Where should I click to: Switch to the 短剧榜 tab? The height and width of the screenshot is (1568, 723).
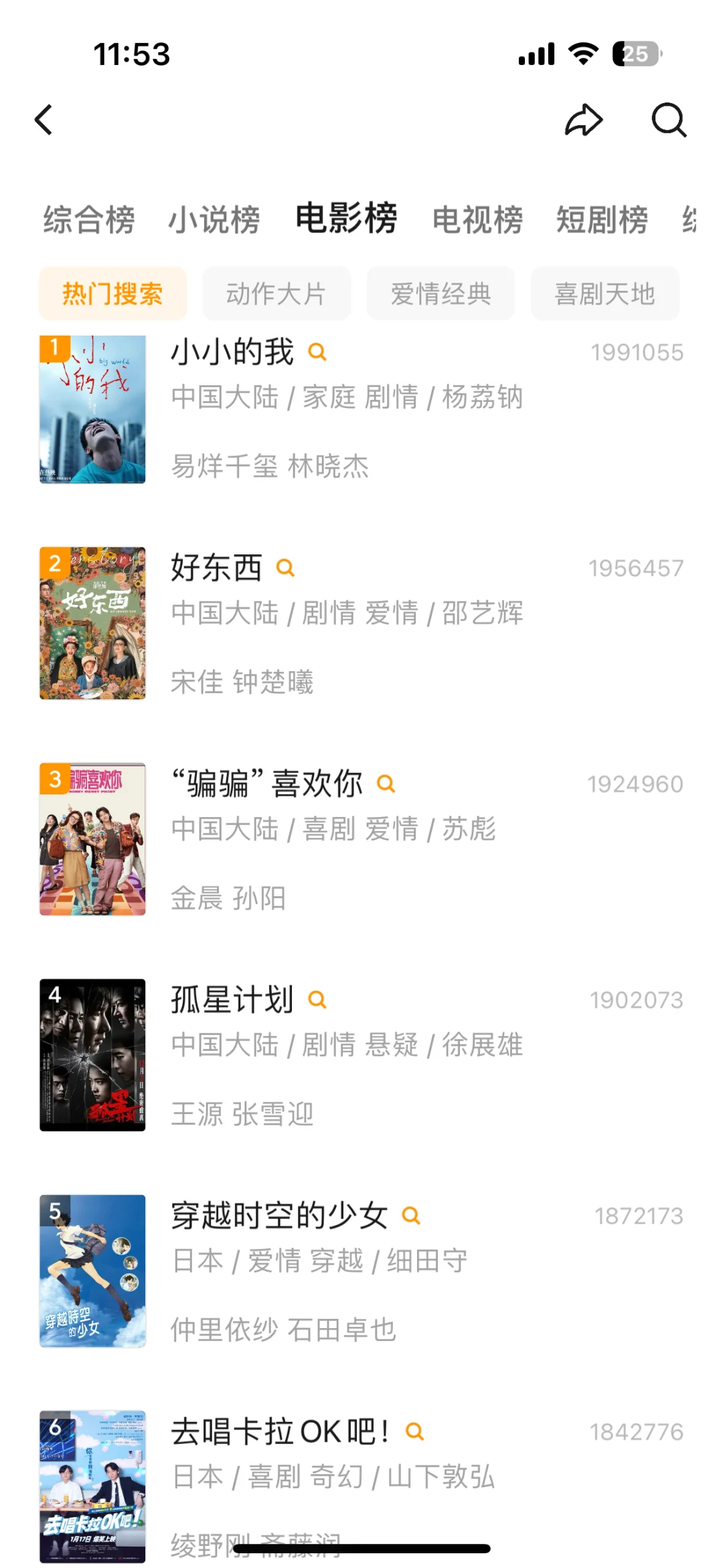[602, 220]
